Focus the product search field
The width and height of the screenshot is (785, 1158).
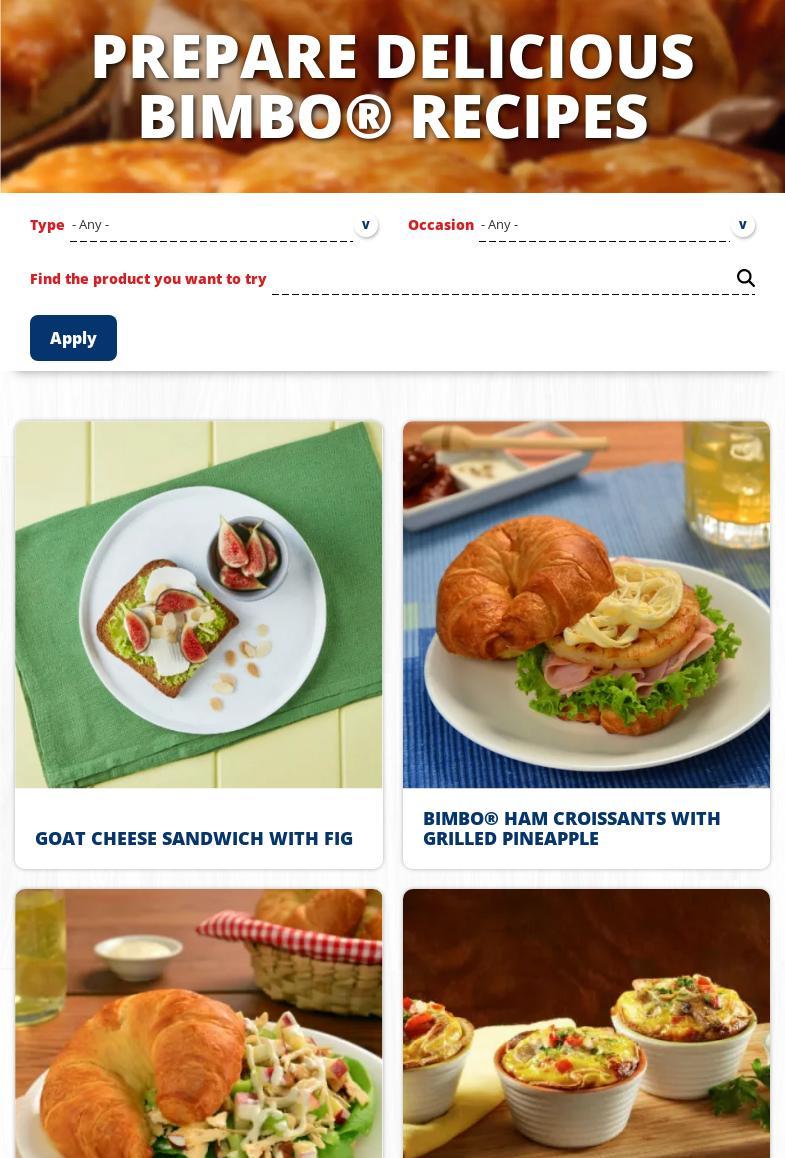500,279
